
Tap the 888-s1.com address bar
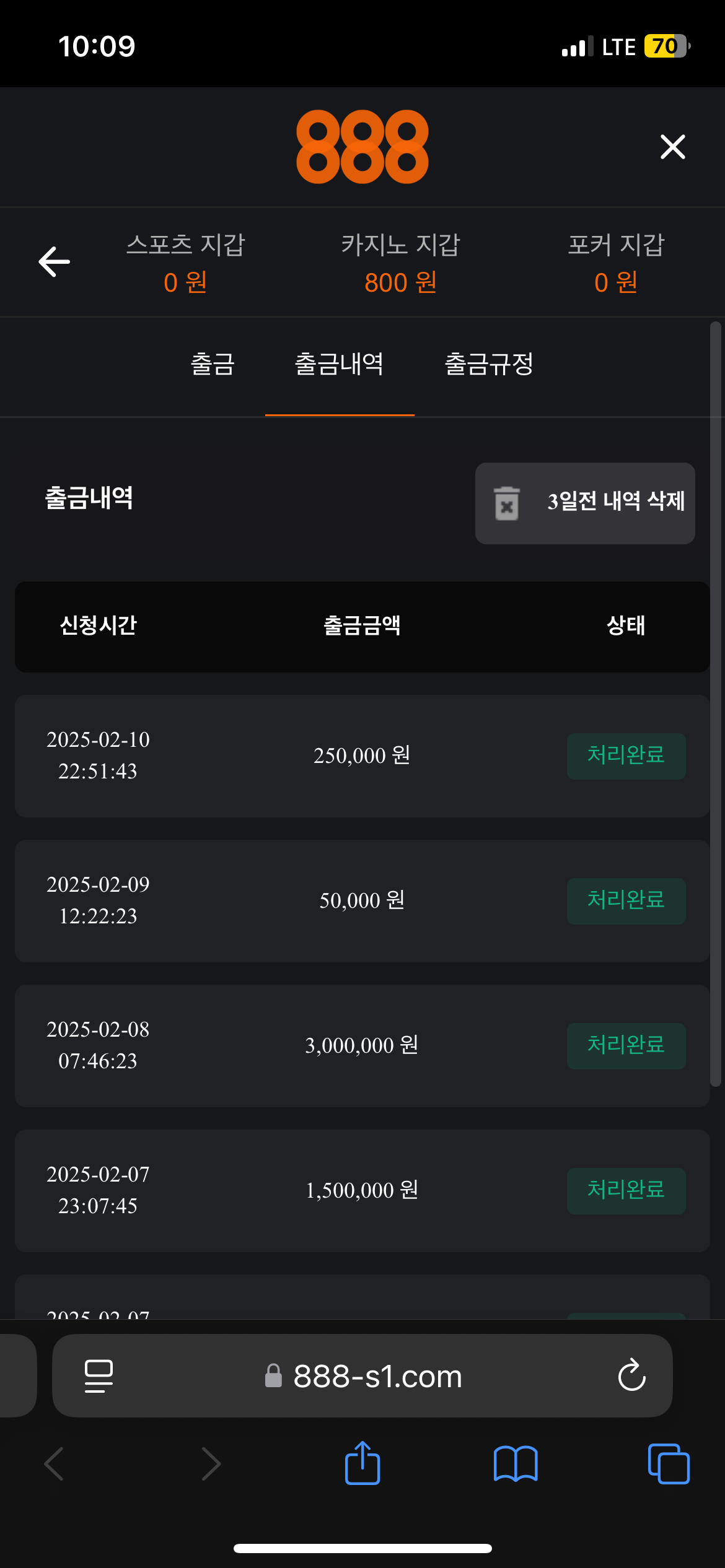(x=377, y=1375)
